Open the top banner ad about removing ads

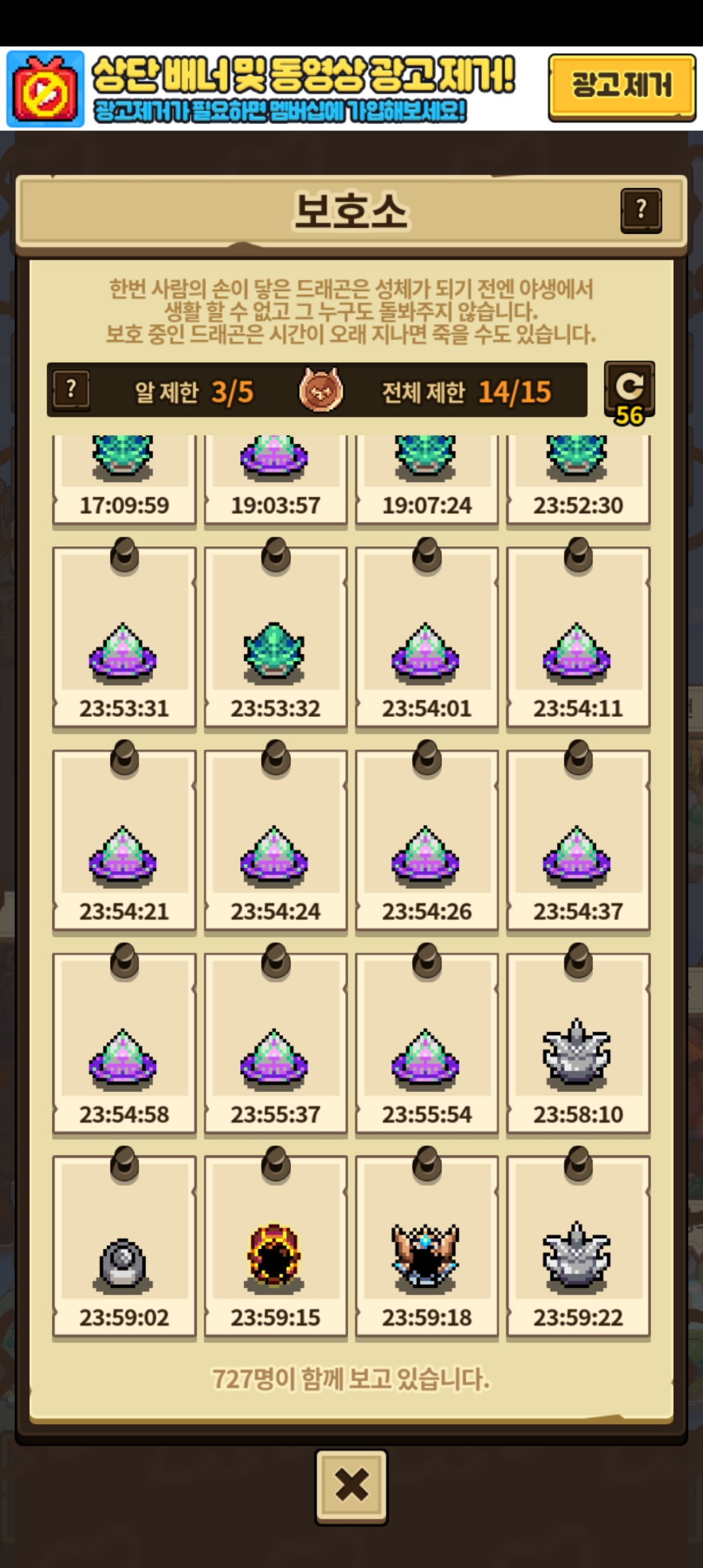273,89
